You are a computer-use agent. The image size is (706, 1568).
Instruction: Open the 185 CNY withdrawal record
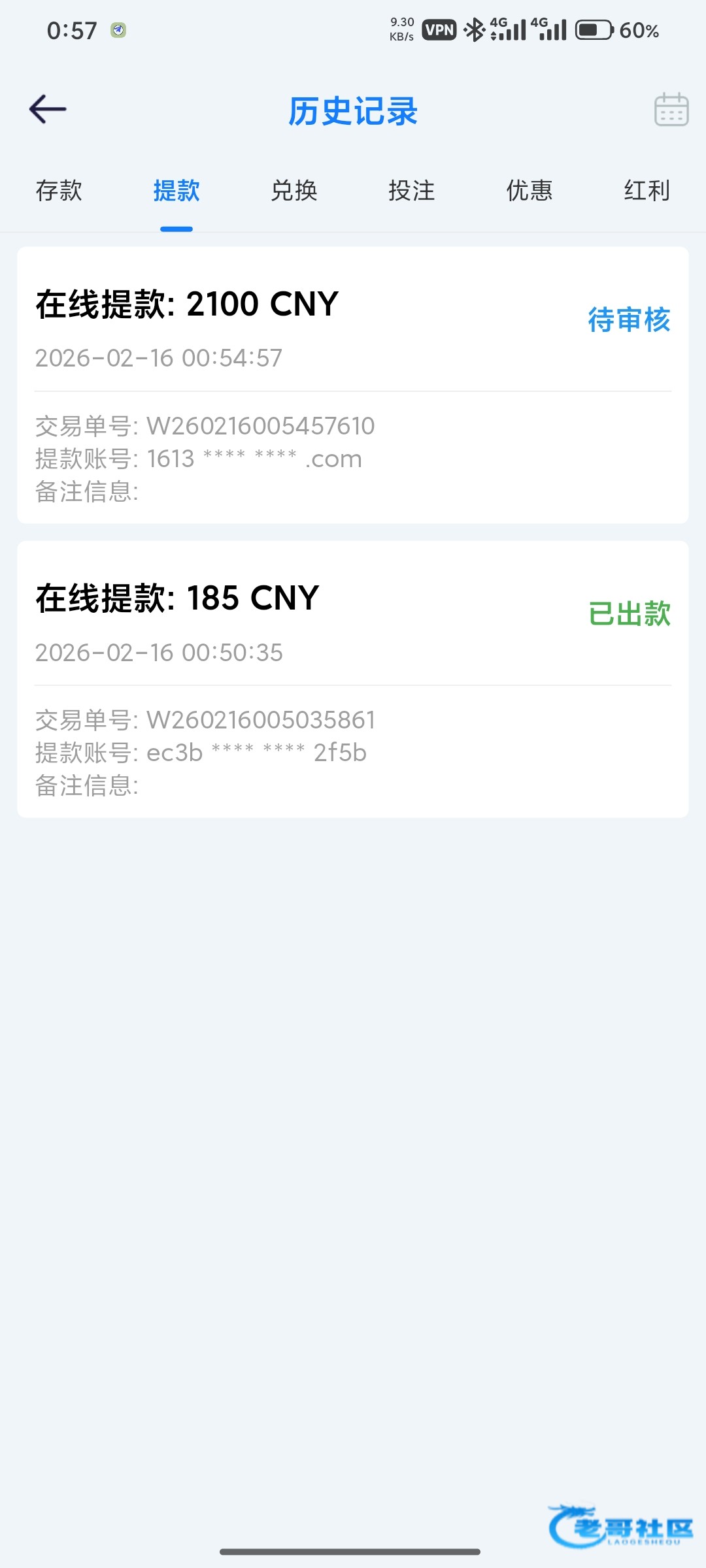pos(353,679)
